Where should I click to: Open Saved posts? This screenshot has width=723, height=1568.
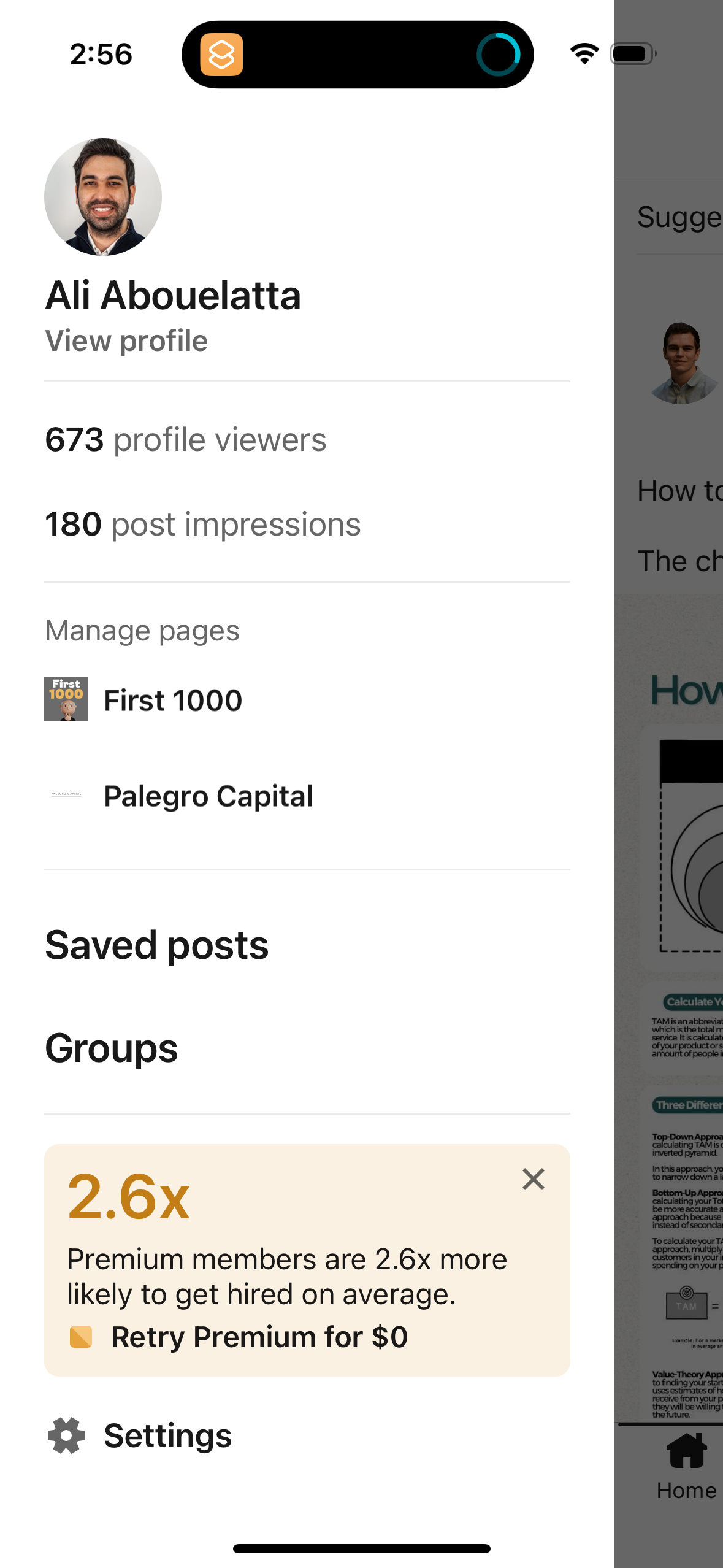tap(156, 945)
